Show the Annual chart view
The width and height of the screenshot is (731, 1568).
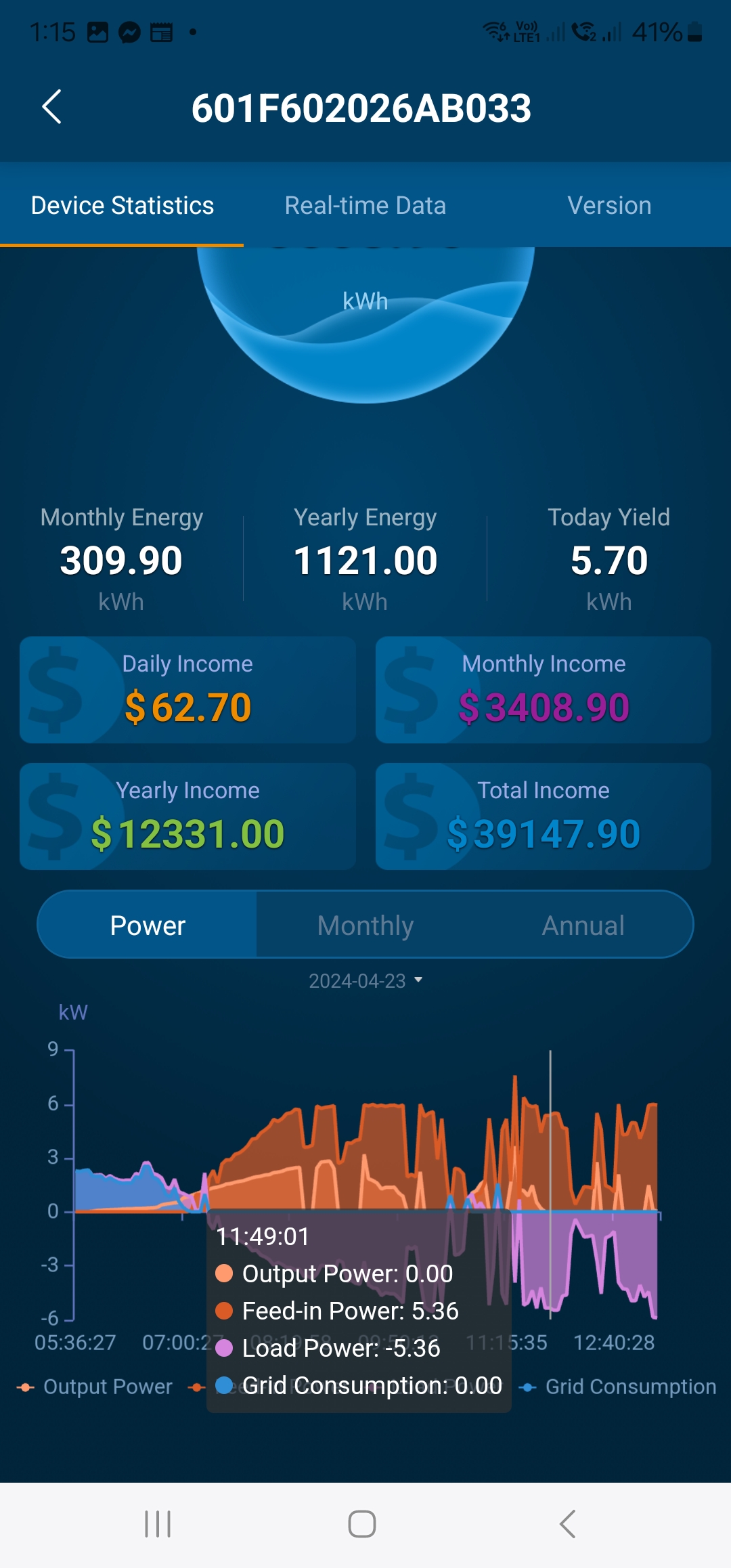coord(583,925)
